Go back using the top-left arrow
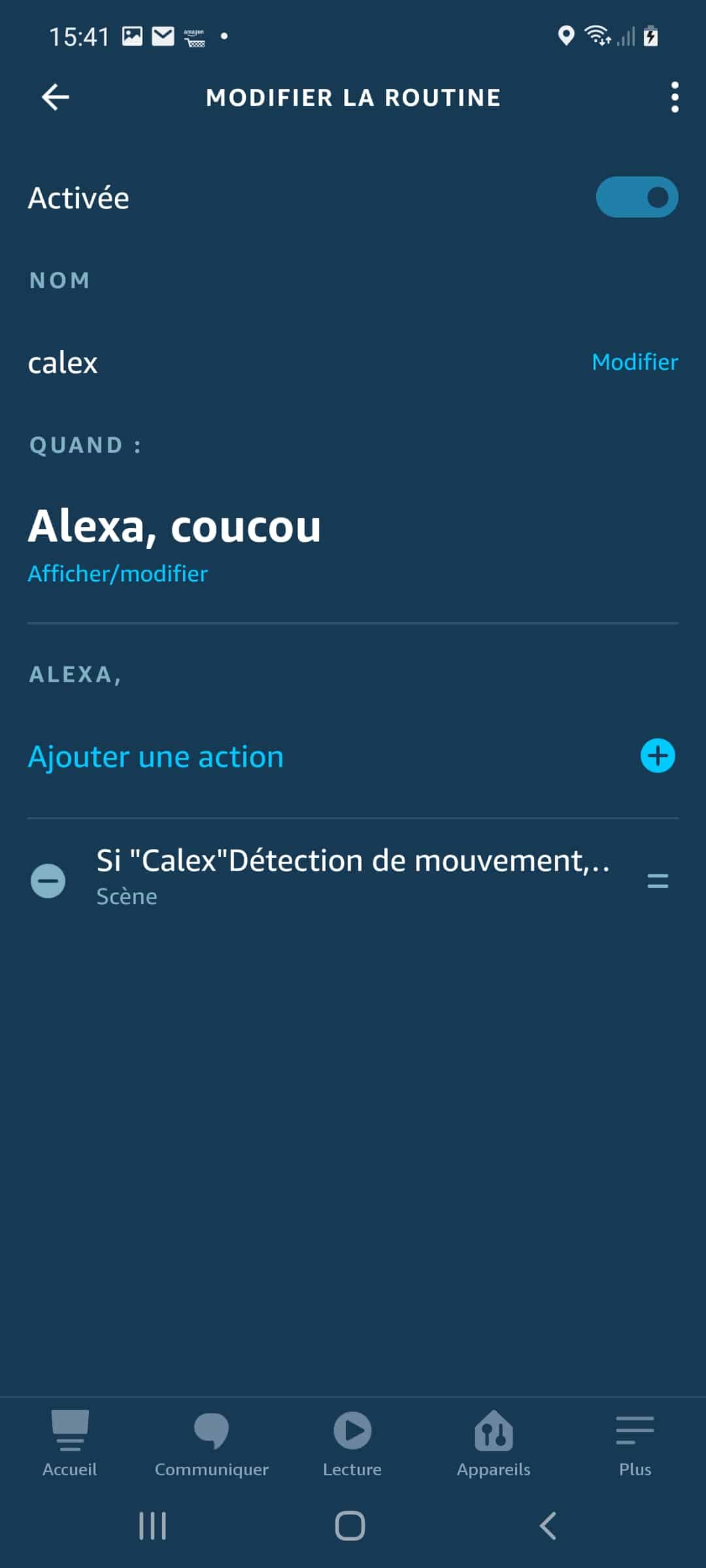 pyautogui.click(x=56, y=97)
